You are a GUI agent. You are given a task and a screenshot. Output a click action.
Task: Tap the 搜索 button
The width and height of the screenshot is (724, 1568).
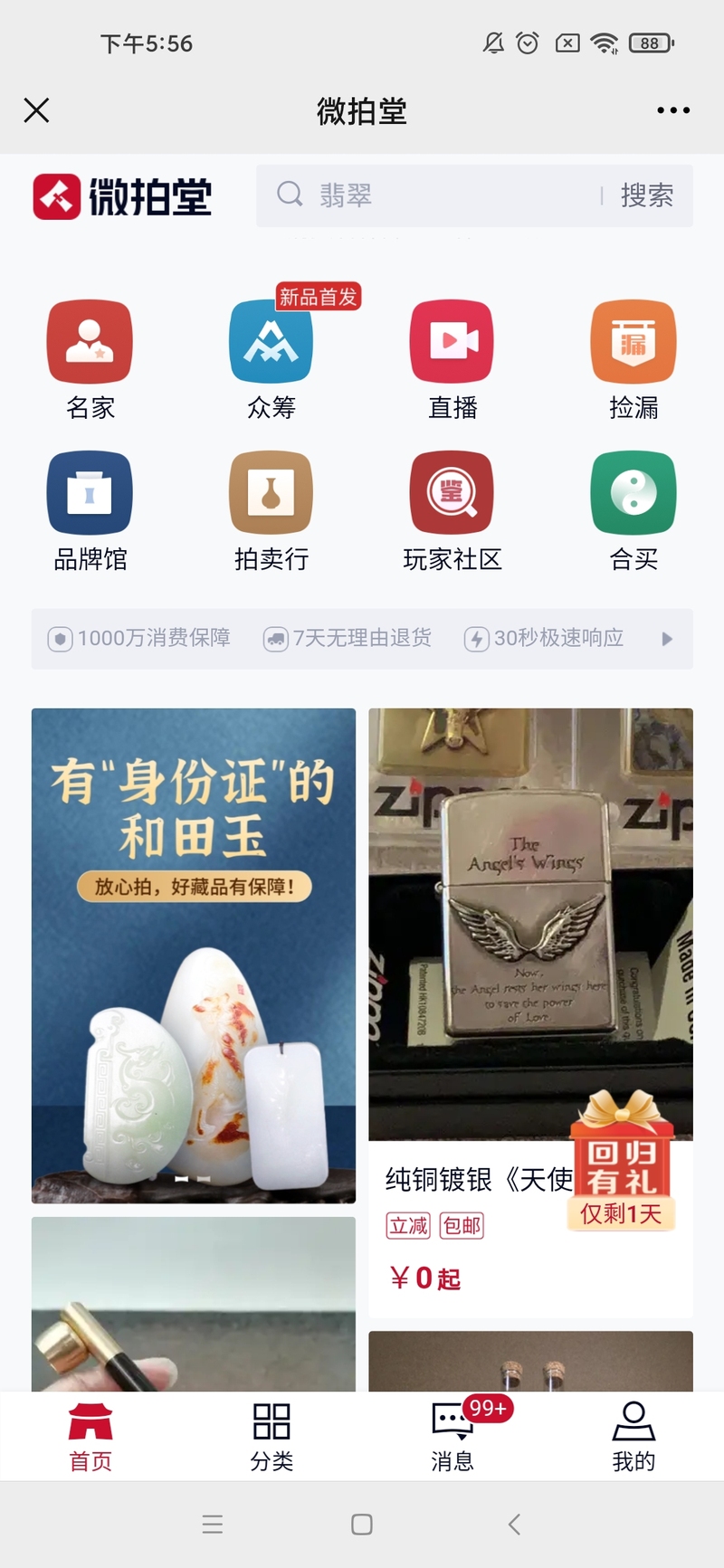click(x=646, y=195)
